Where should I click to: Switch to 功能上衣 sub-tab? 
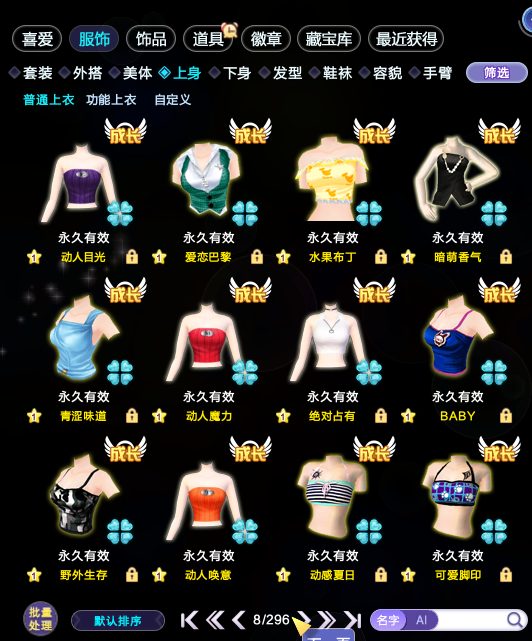[111, 99]
